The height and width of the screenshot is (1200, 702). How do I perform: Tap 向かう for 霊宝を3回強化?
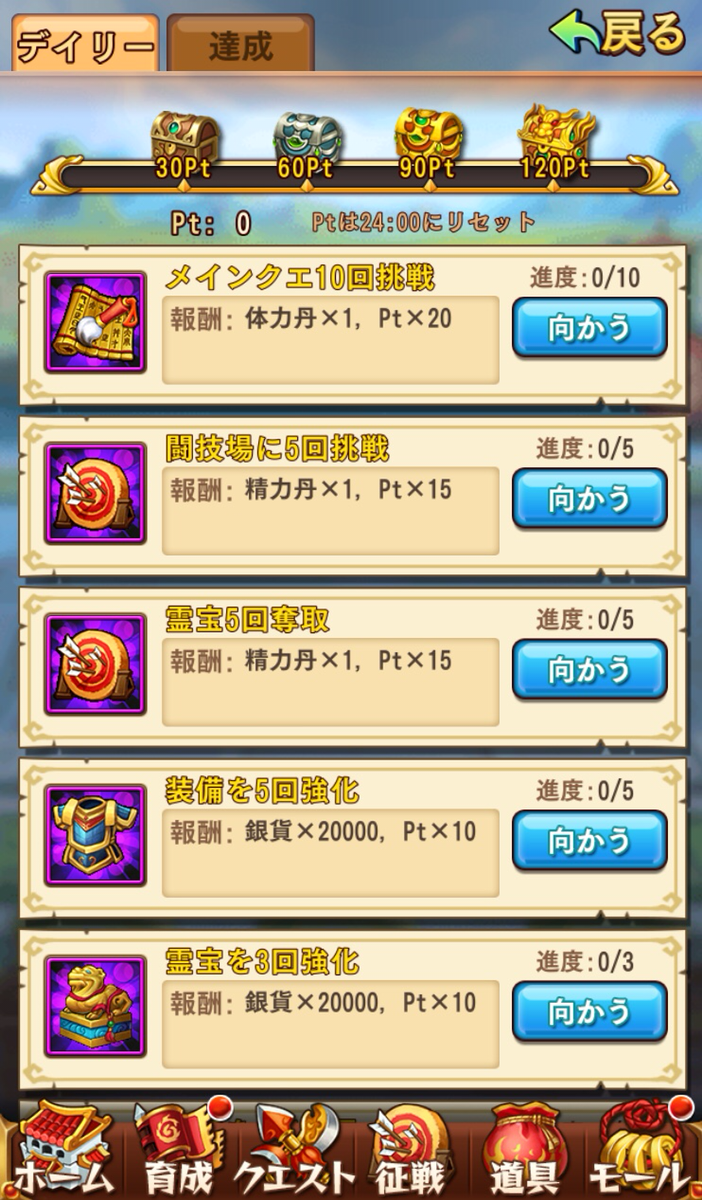[x=589, y=1012]
